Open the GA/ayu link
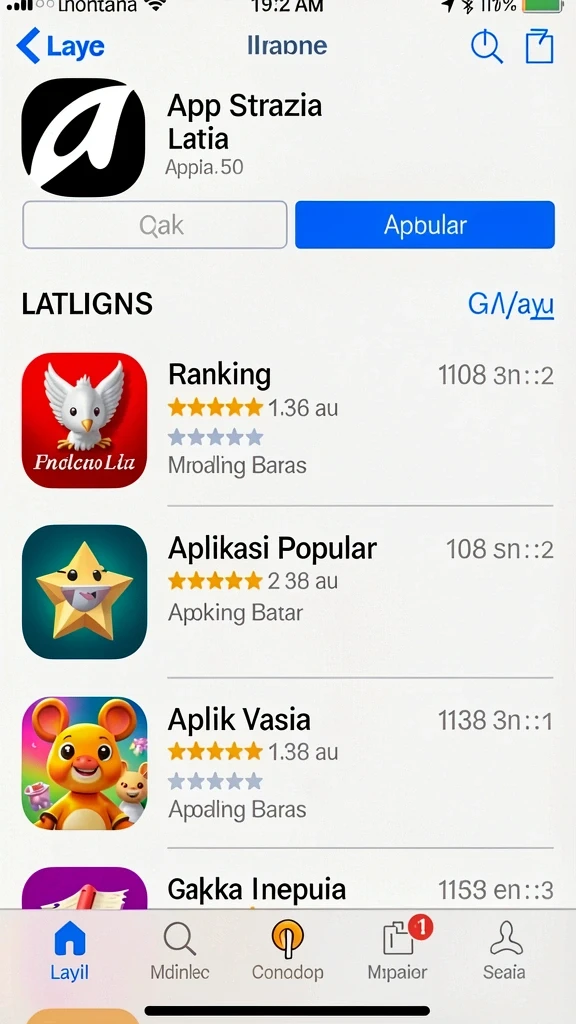576x1024 pixels. click(511, 304)
